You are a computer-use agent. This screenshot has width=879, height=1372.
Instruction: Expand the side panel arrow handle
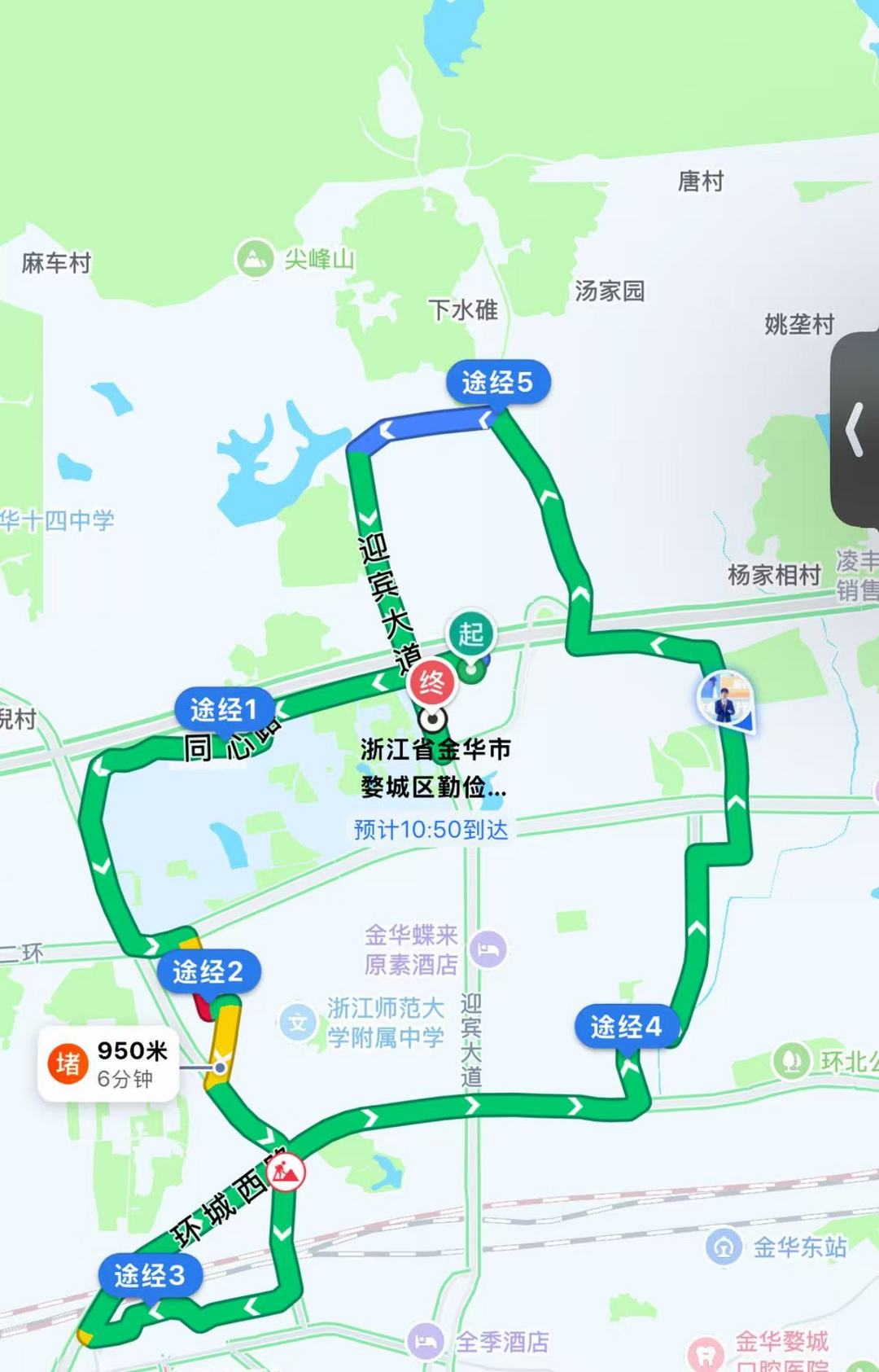click(x=855, y=429)
